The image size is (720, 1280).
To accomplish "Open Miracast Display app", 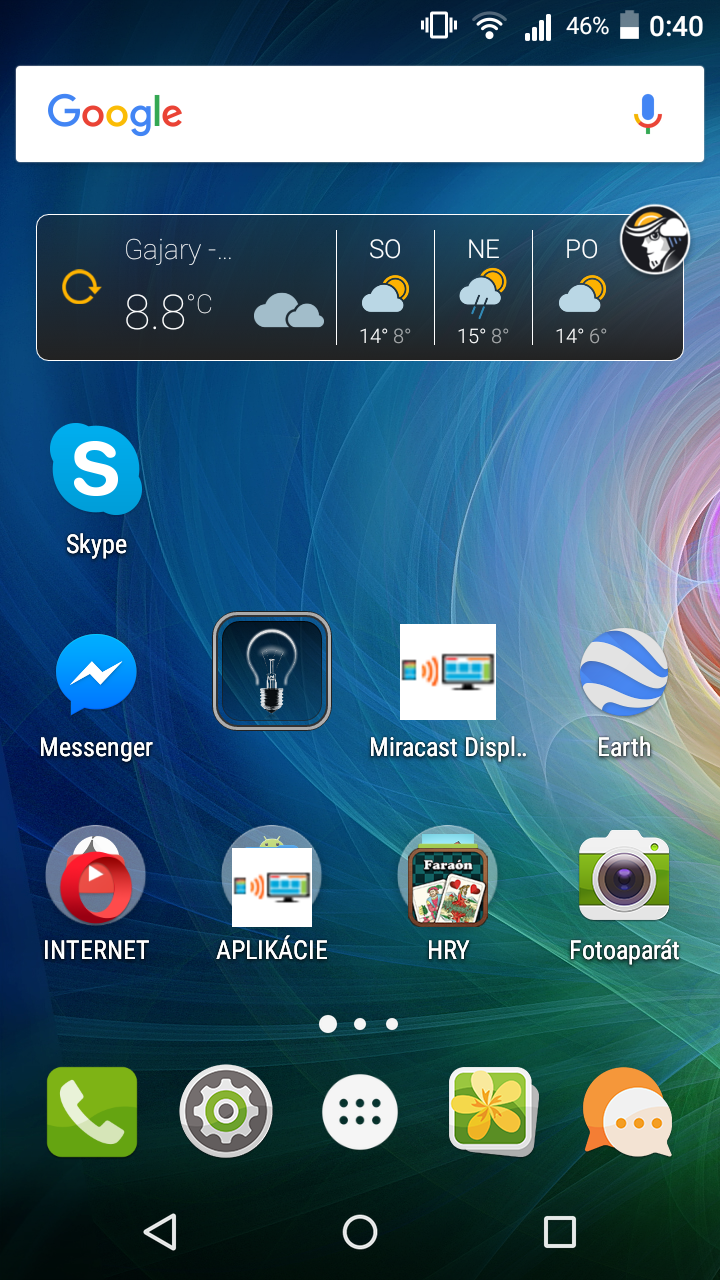I will coord(448,672).
